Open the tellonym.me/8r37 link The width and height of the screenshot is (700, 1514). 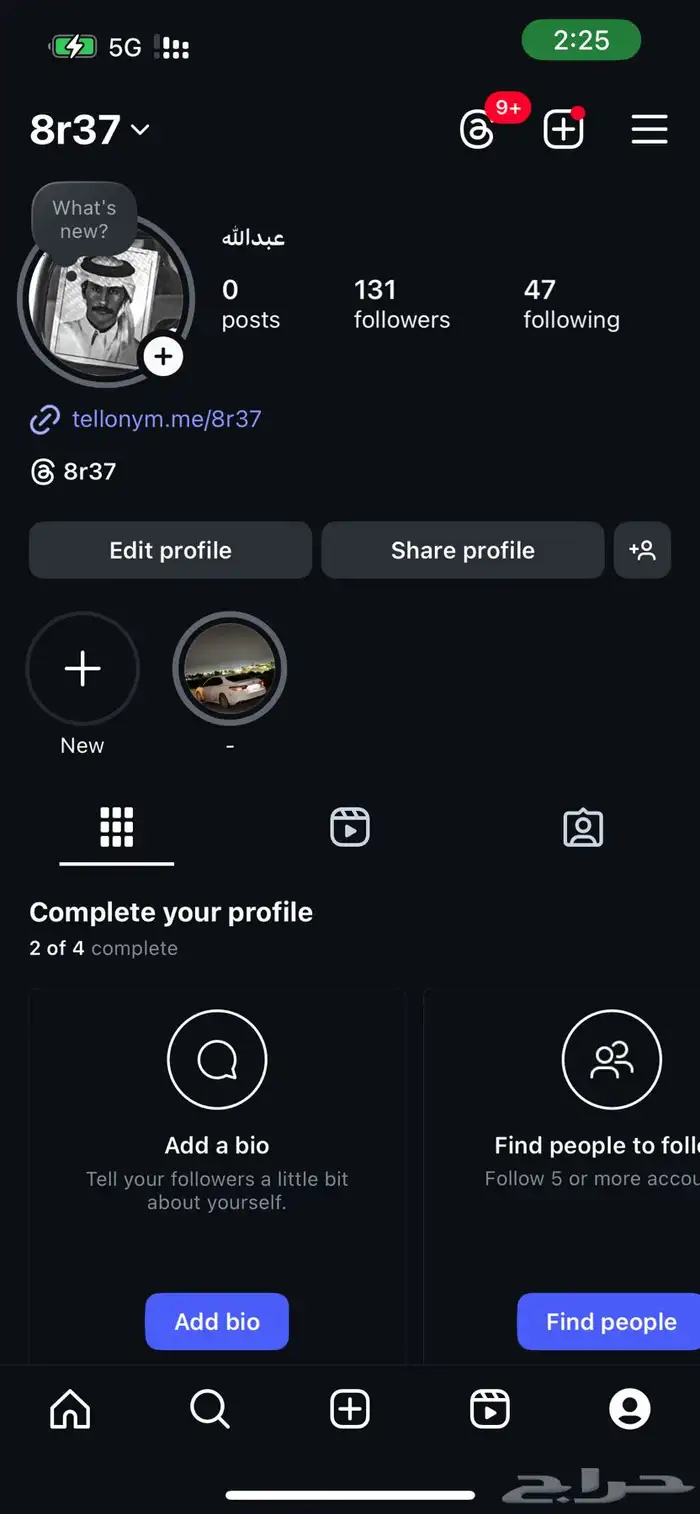166,419
